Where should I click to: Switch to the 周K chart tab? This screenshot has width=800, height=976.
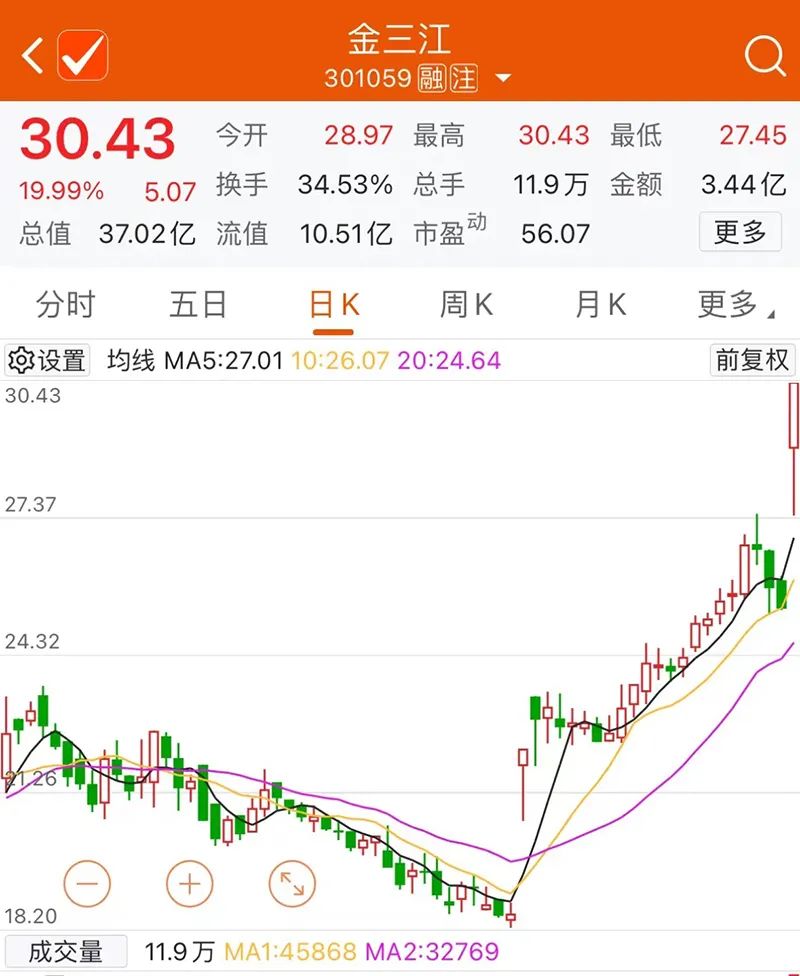(466, 304)
